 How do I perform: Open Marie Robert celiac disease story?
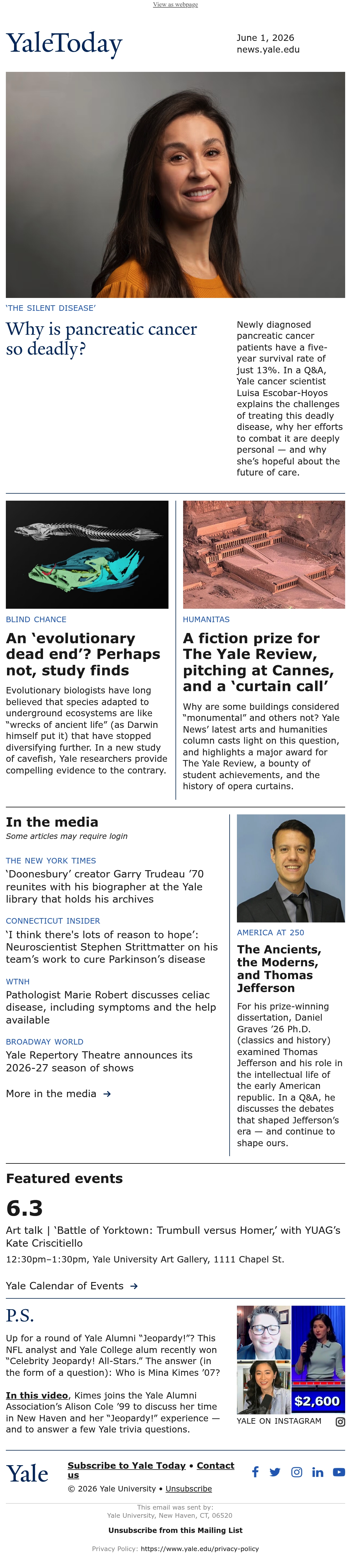coord(111,1007)
